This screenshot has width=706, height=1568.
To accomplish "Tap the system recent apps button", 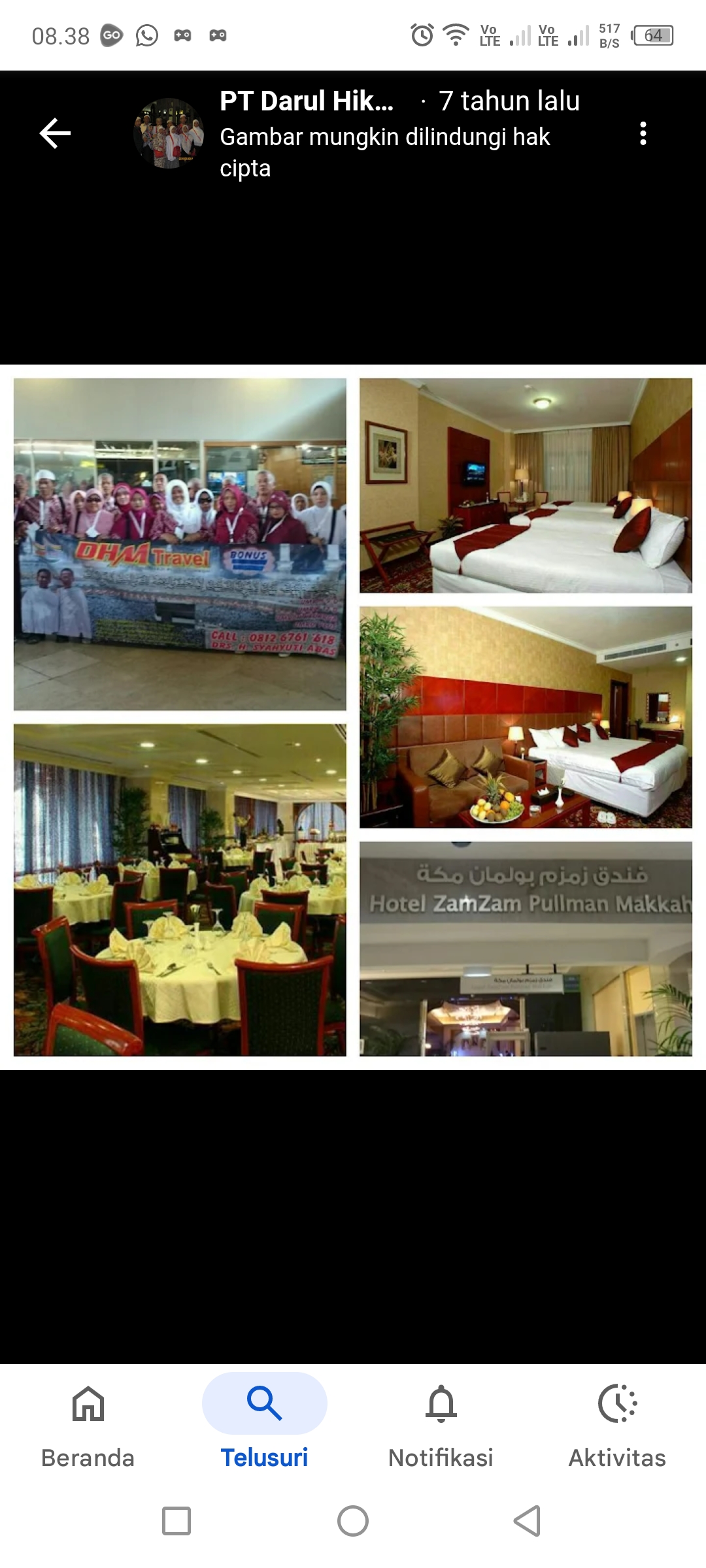I will pyautogui.click(x=176, y=1521).
